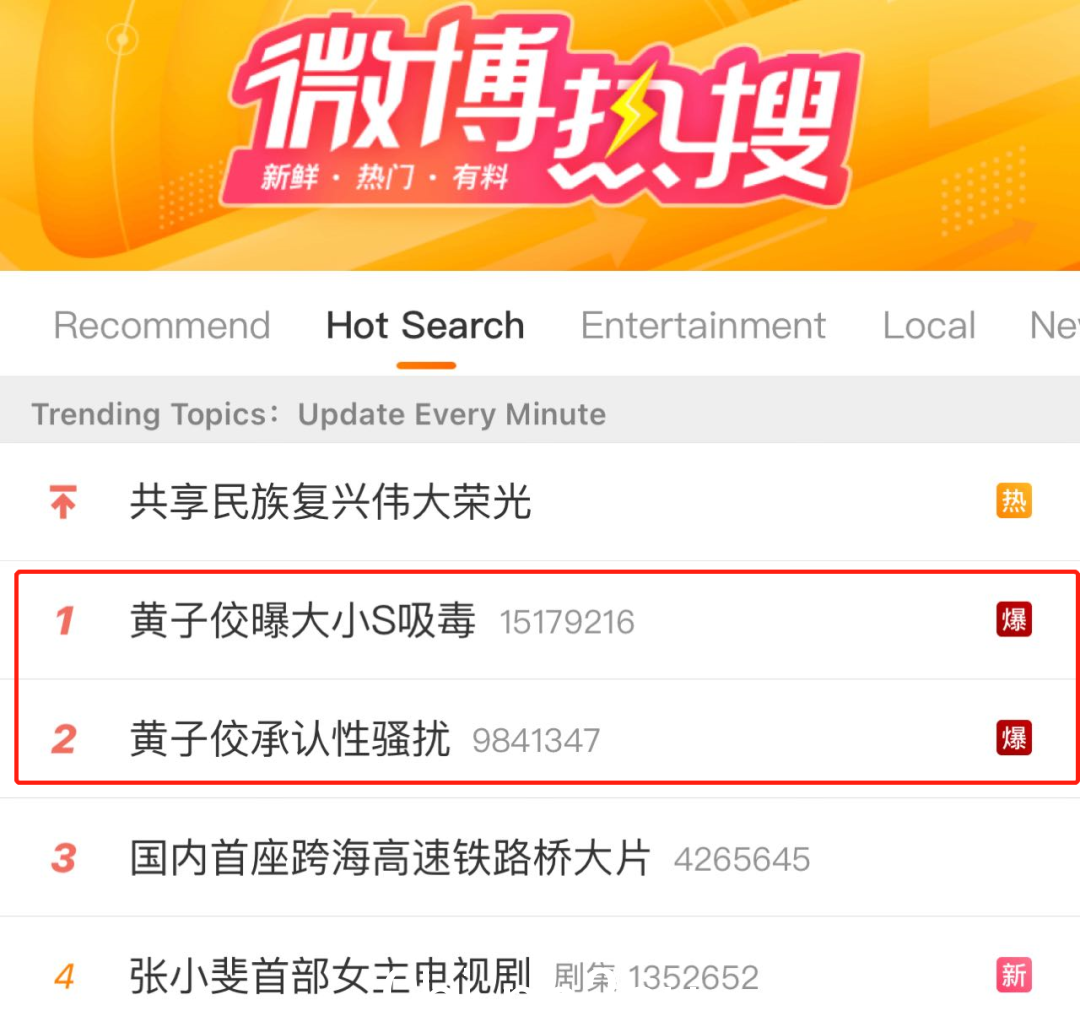Viewport: 1080px width, 1027px height.
Task: Switch to the Entertainment tab
Action: click(703, 326)
